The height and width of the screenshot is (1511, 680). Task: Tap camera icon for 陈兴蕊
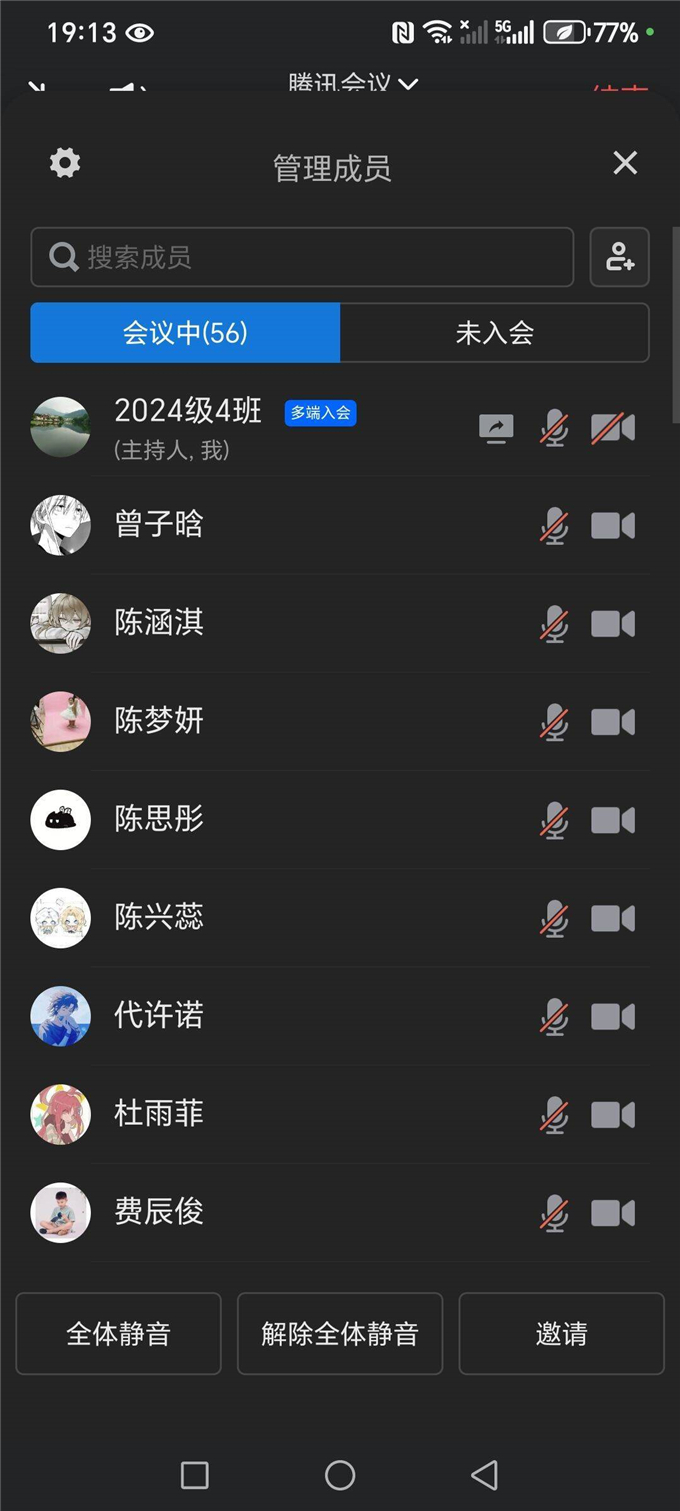pos(613,918)
